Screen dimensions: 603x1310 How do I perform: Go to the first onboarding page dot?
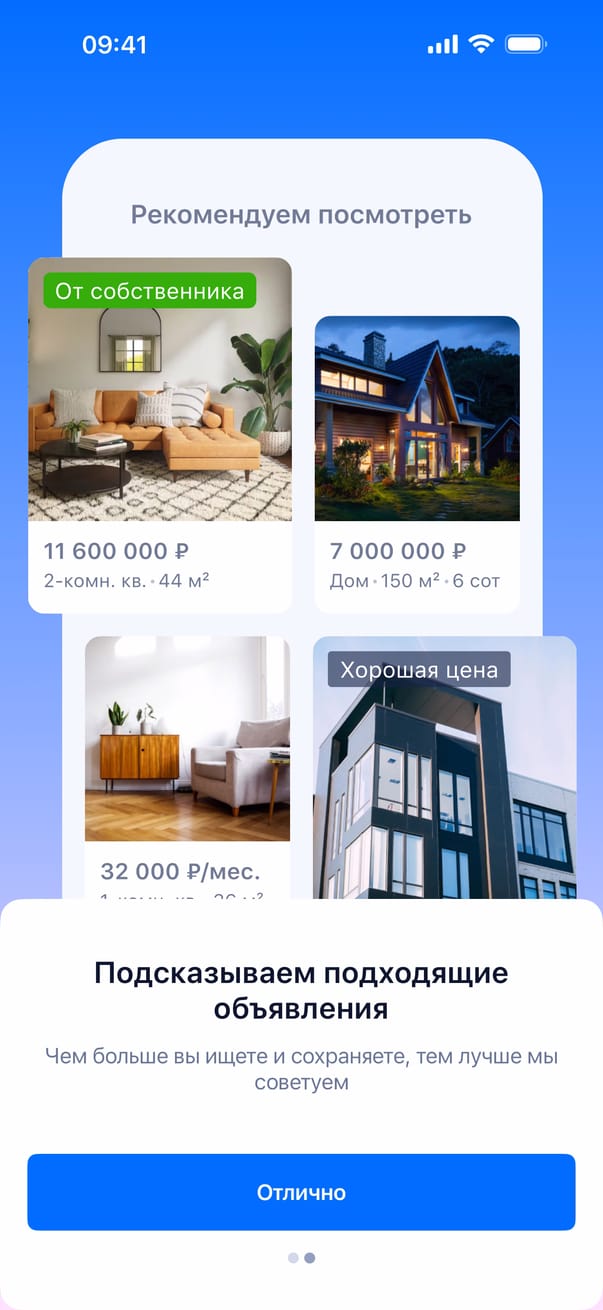[x=293, y=1258]
